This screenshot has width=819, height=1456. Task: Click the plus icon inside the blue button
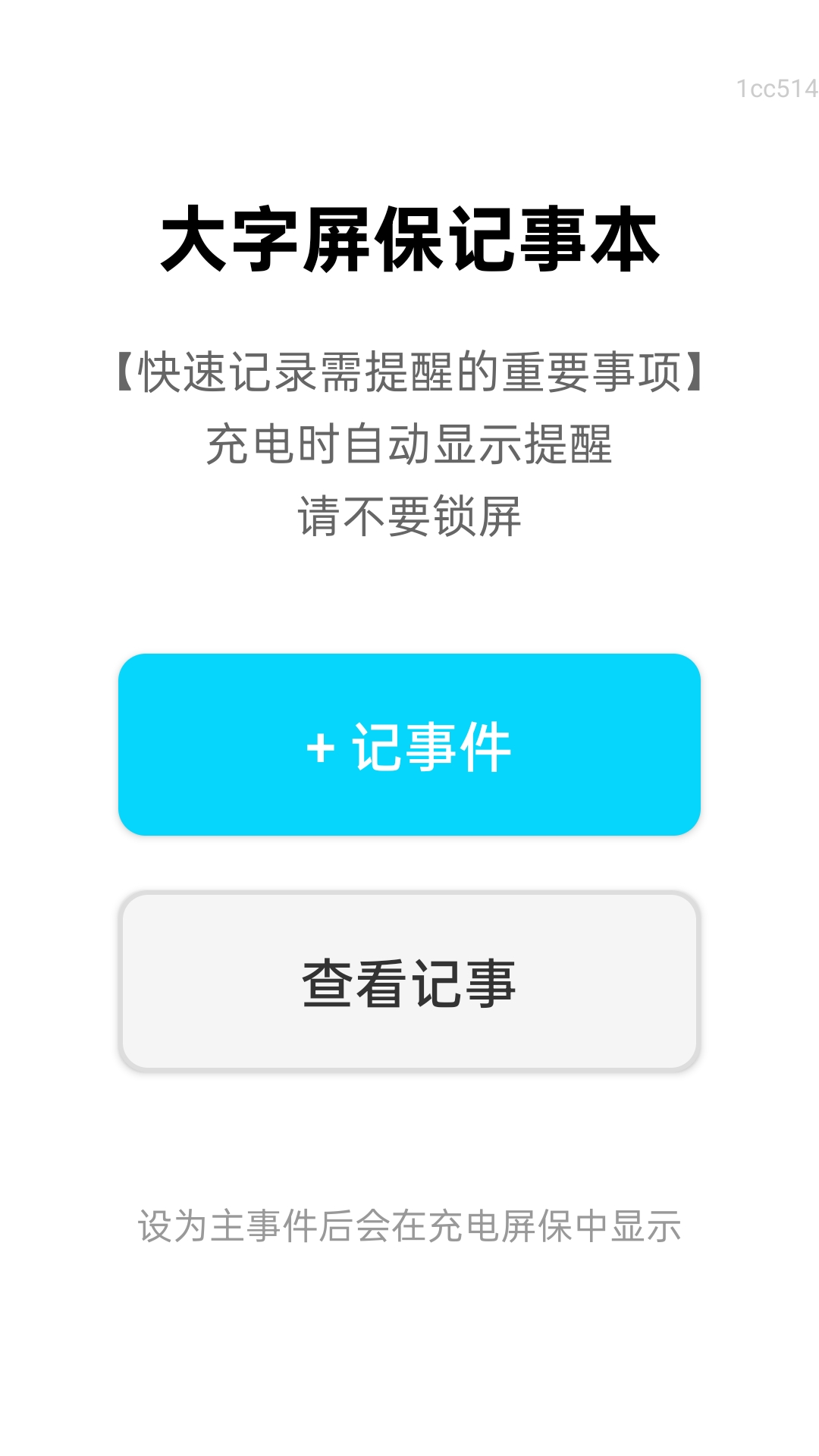point(322,747)
